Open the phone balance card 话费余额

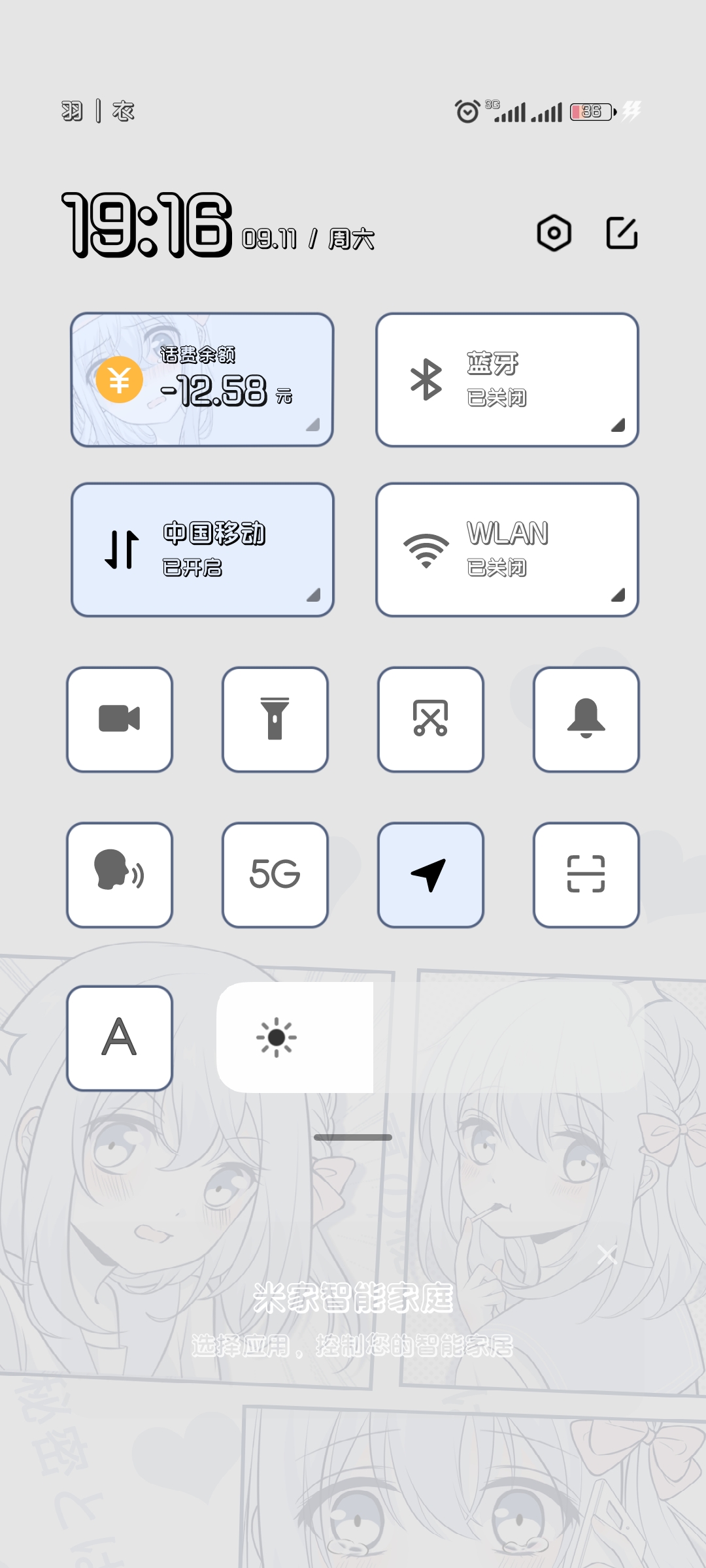tap(202, 380)
